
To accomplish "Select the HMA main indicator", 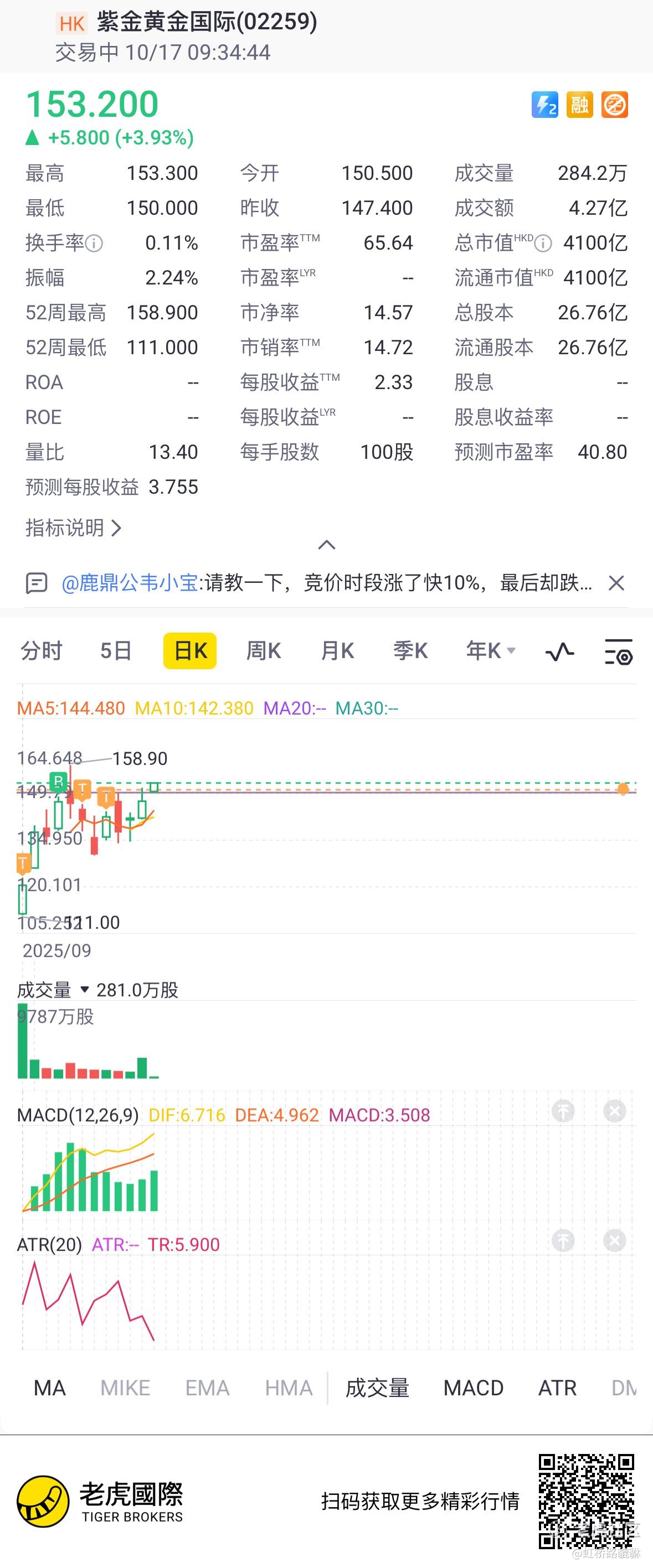I will [x=289, y=1388].
